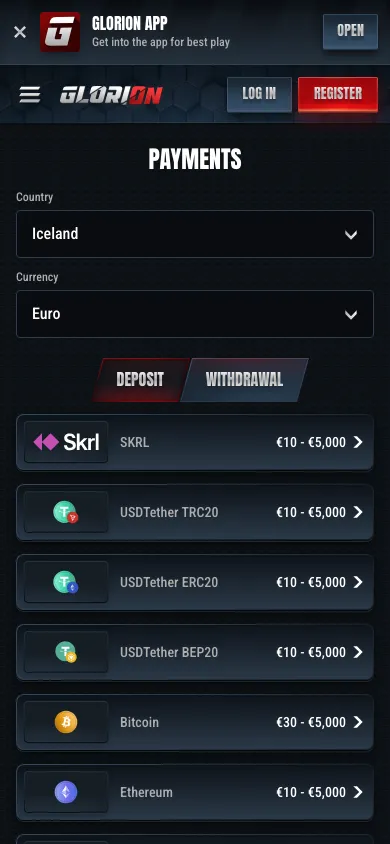Expand the Country dropdown showing Iceland

[x=195, y=234]
